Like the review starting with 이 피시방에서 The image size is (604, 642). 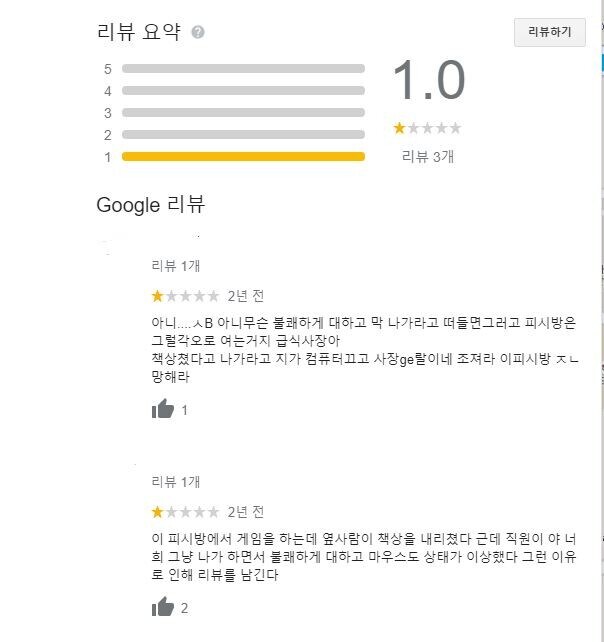162,607
